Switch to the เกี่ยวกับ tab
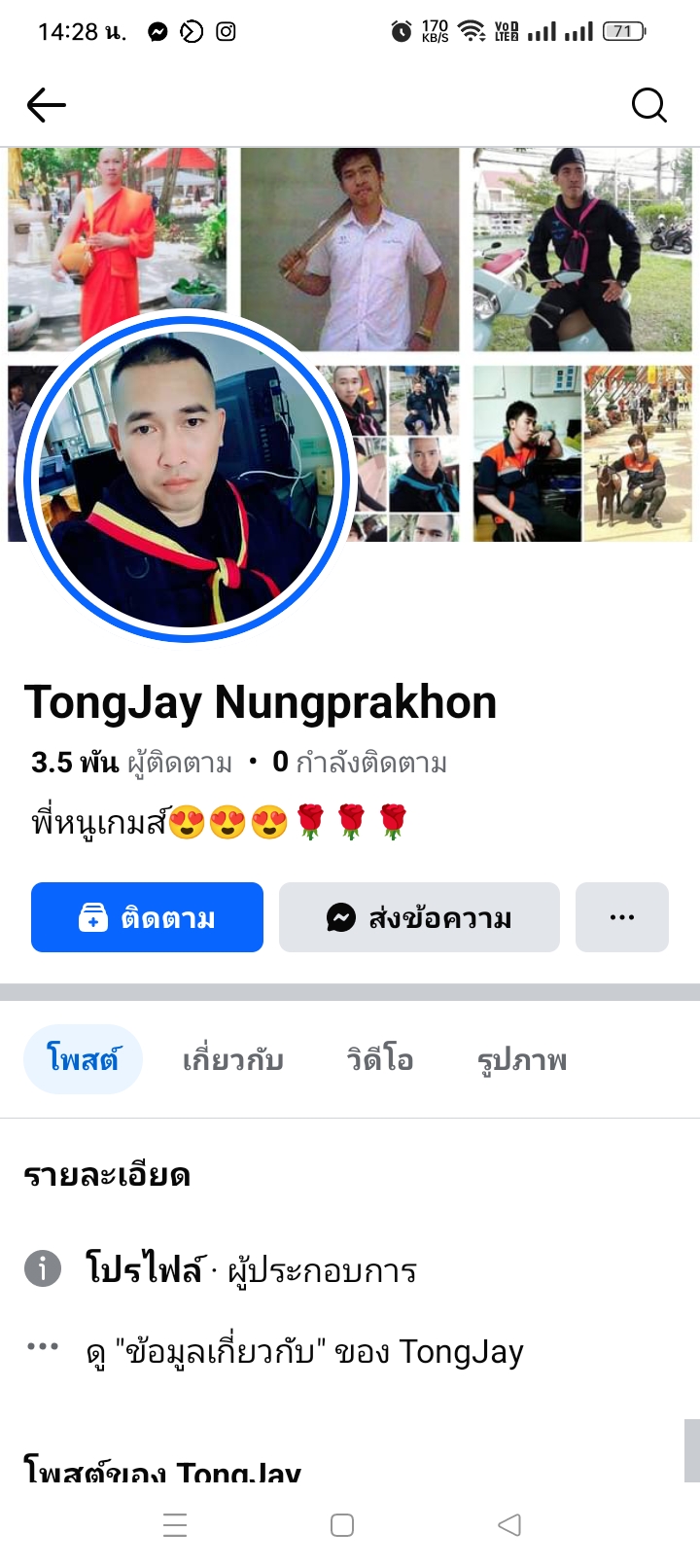This screenshot has width=700, height=1568. pyautogui.click(x=233, y=1059)
